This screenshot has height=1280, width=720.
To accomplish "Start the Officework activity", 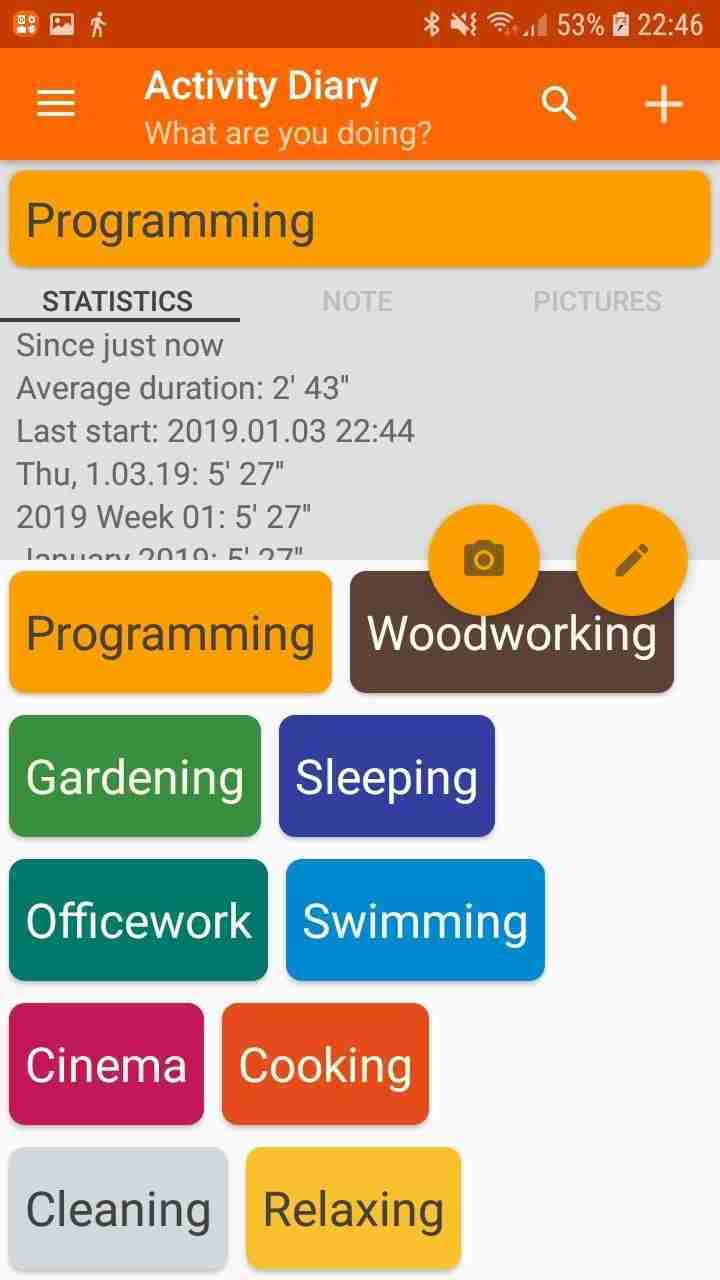I will click(x=138, y=920).
